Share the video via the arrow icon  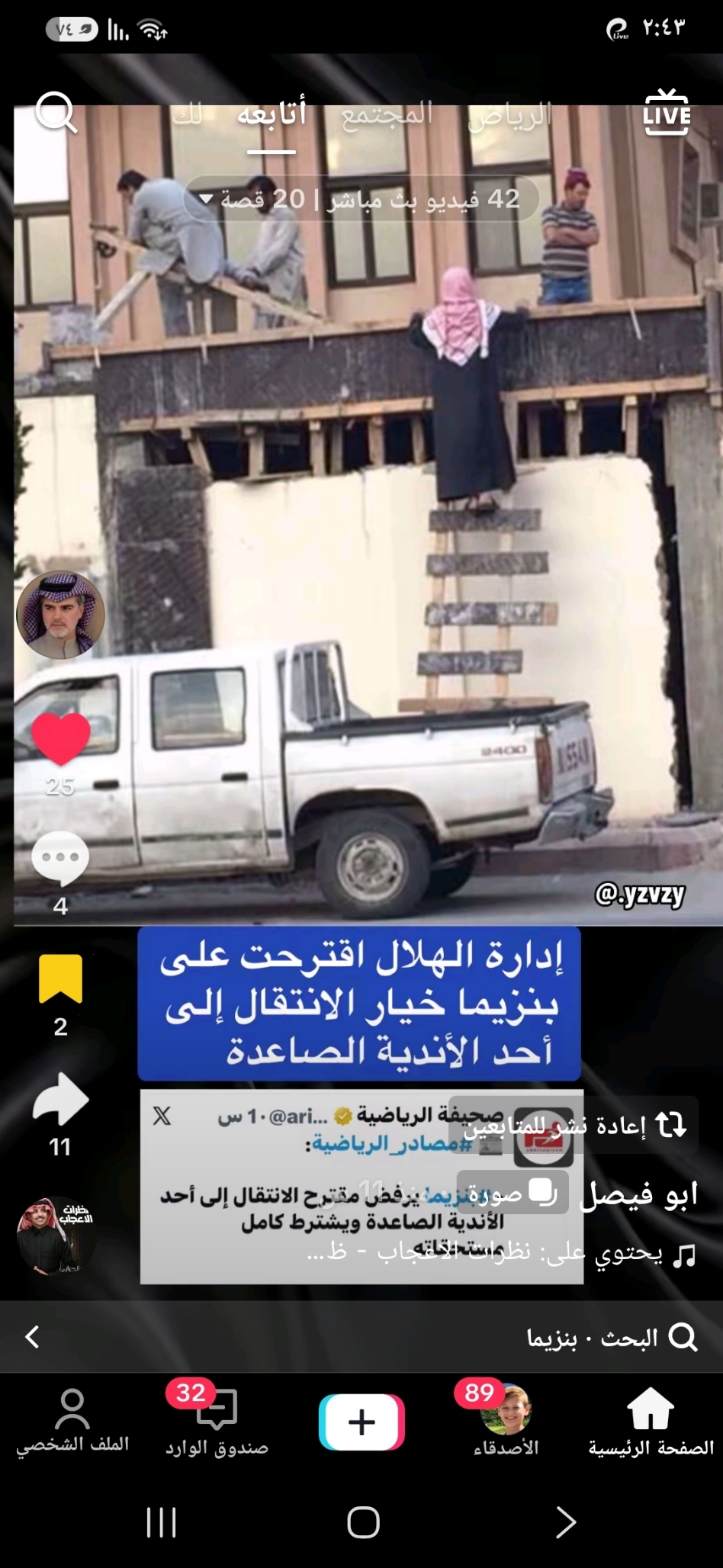[x=60, y=1099]
